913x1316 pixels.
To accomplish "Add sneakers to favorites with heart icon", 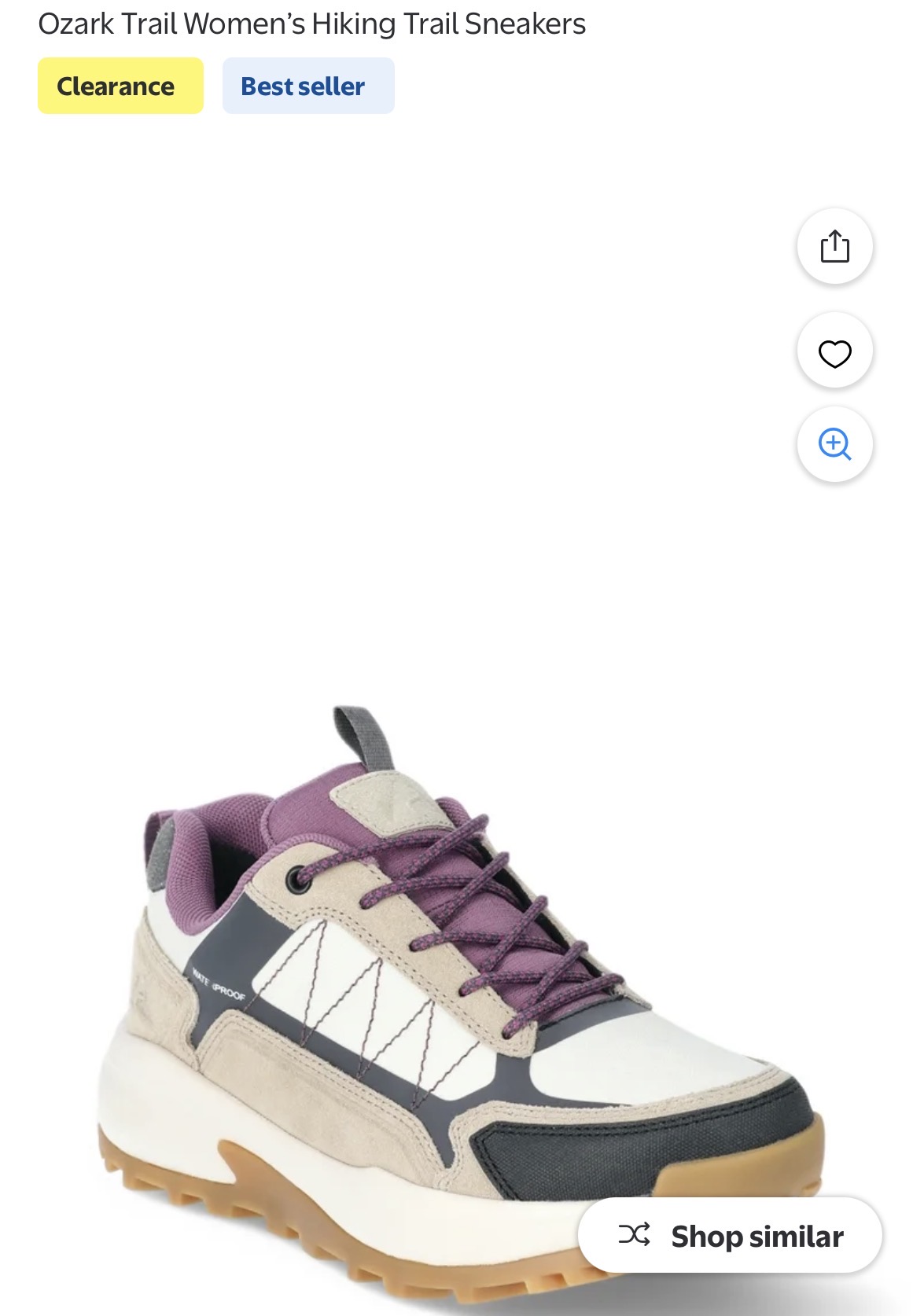I will [834, 352].
